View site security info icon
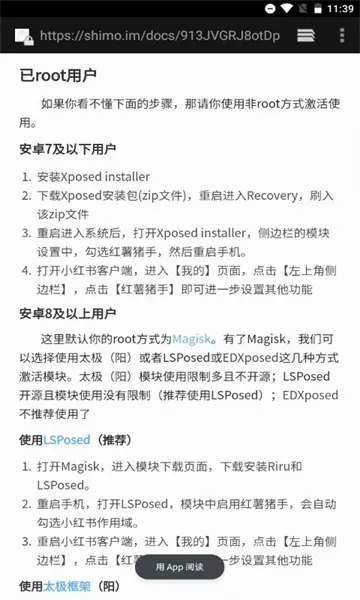Image resolution: width=360 pixels, height=600 pixels. pos(24,37)
